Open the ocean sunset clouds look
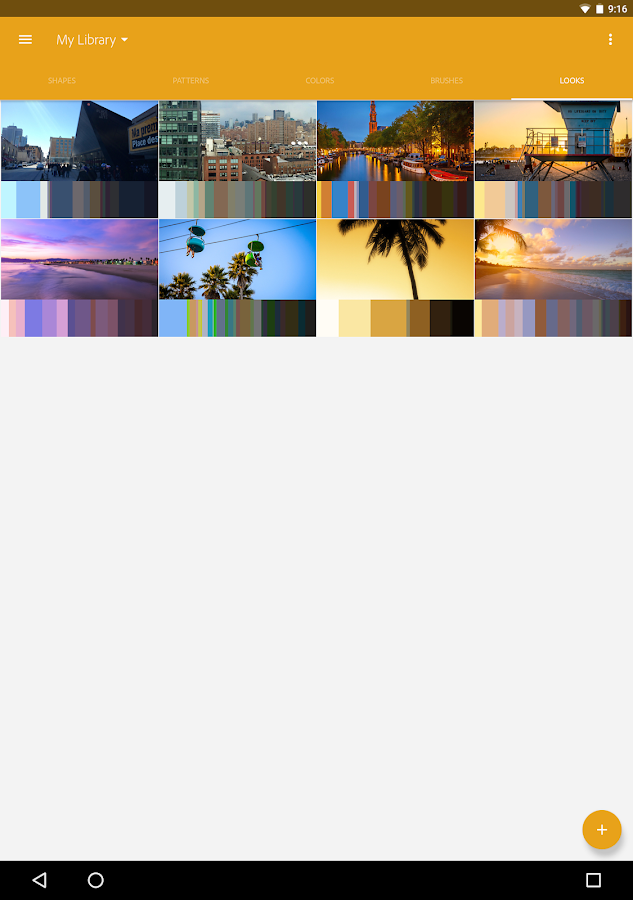The height and width of the screenshot is (900, 633). tap(553, 278)
